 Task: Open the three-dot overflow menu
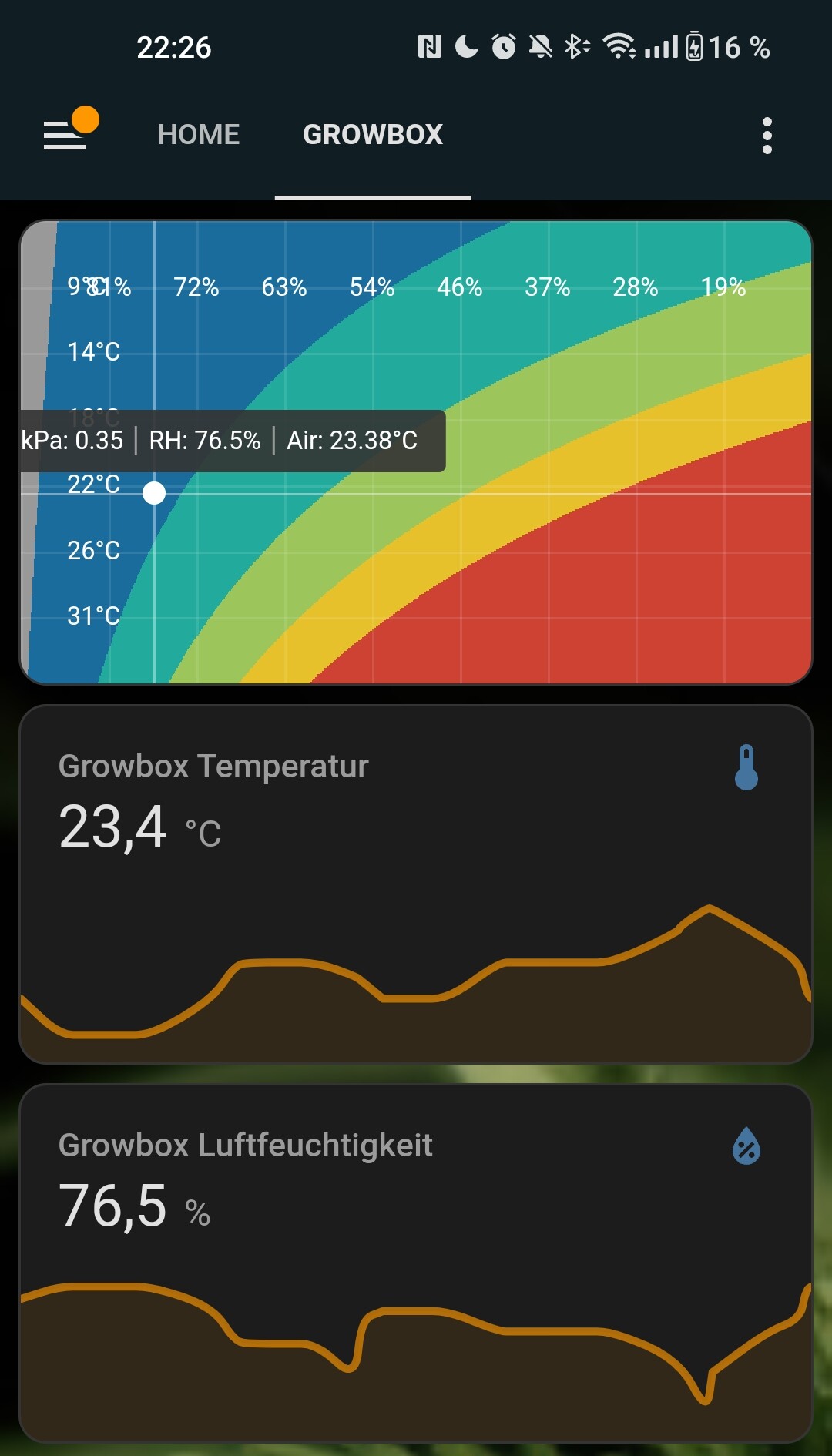click(x=767, y=136)
